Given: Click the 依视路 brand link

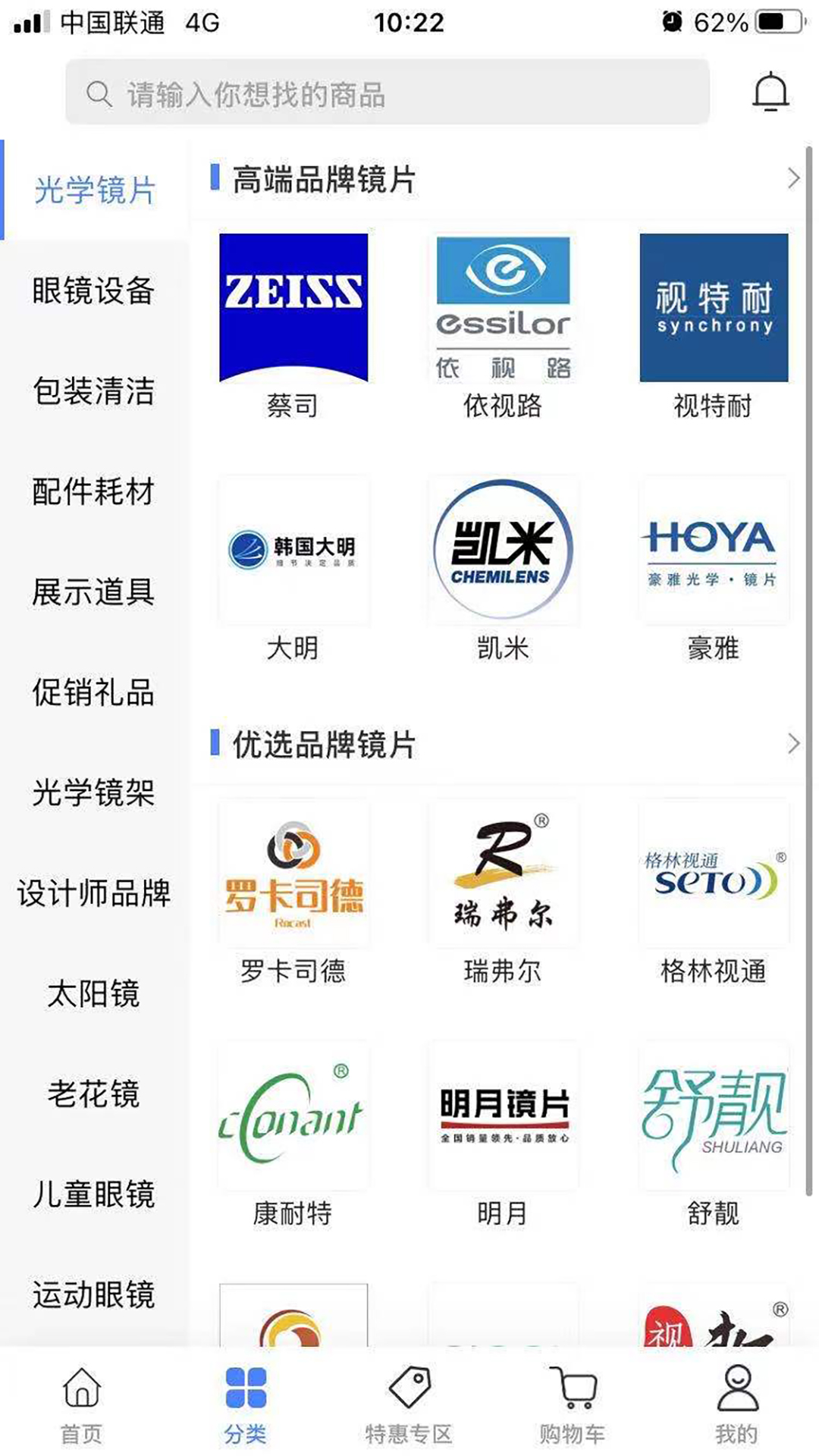Looking at the screenshot, I should [x=503, y=407].
